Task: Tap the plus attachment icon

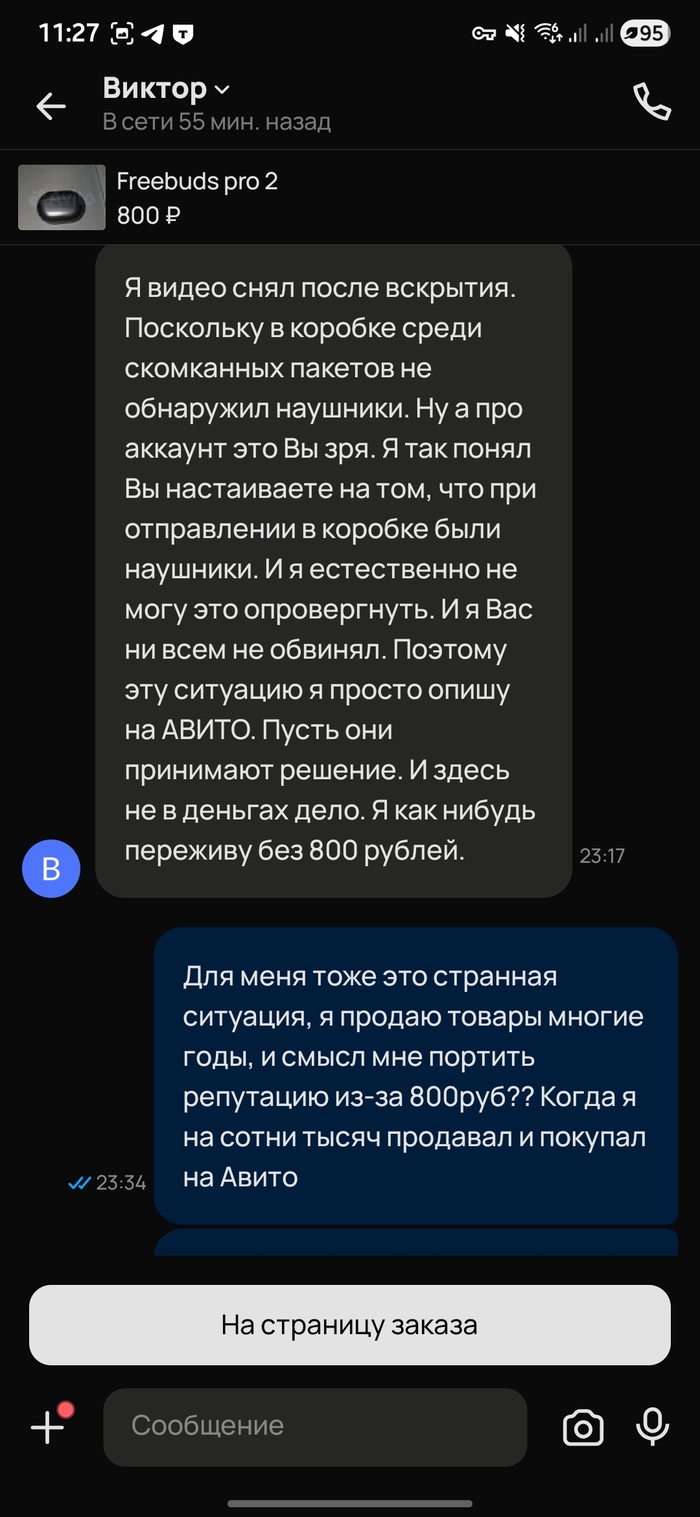Action: point(48,1426)
